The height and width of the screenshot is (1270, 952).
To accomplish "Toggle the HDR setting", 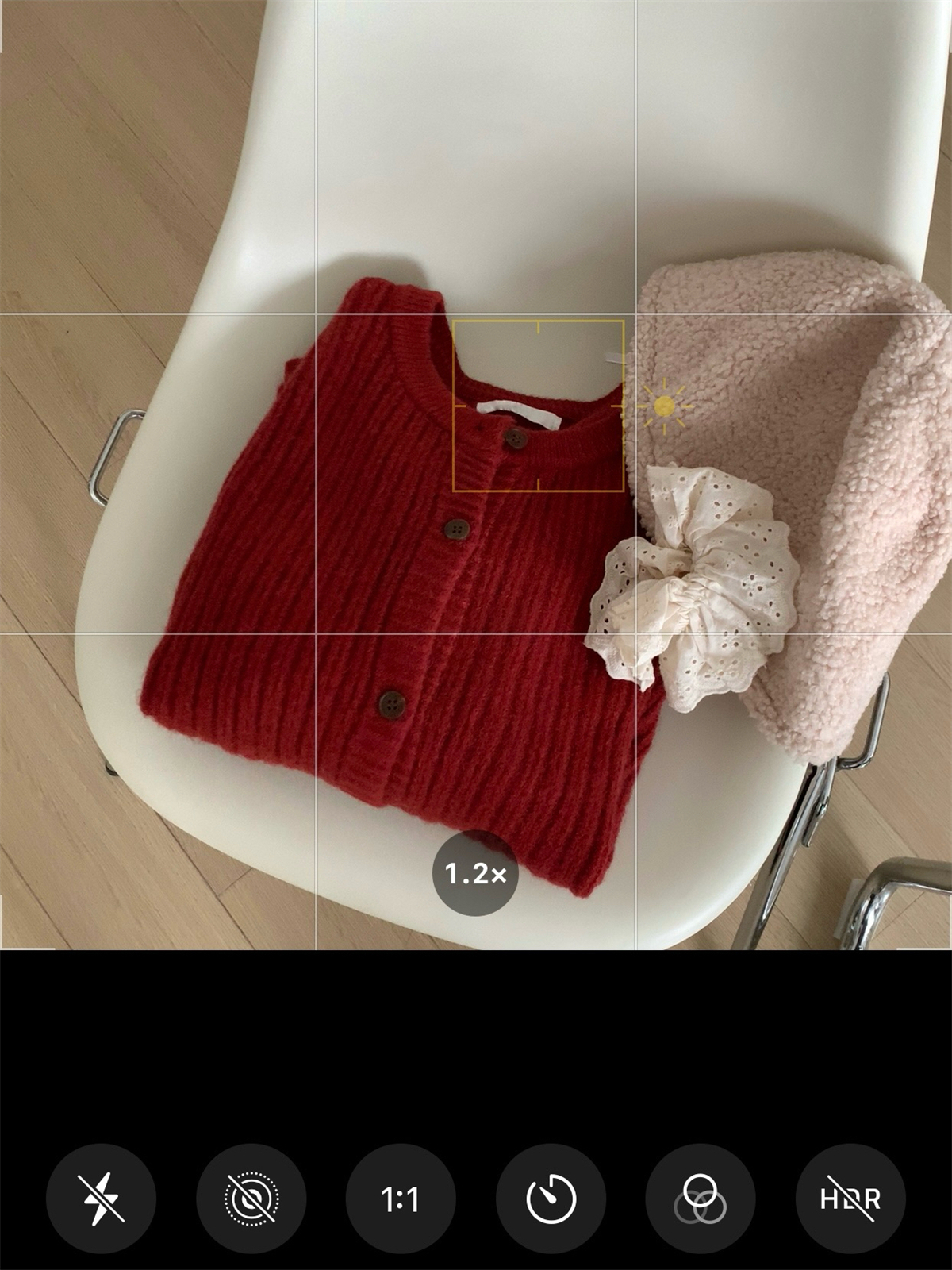I will 850,1199.
